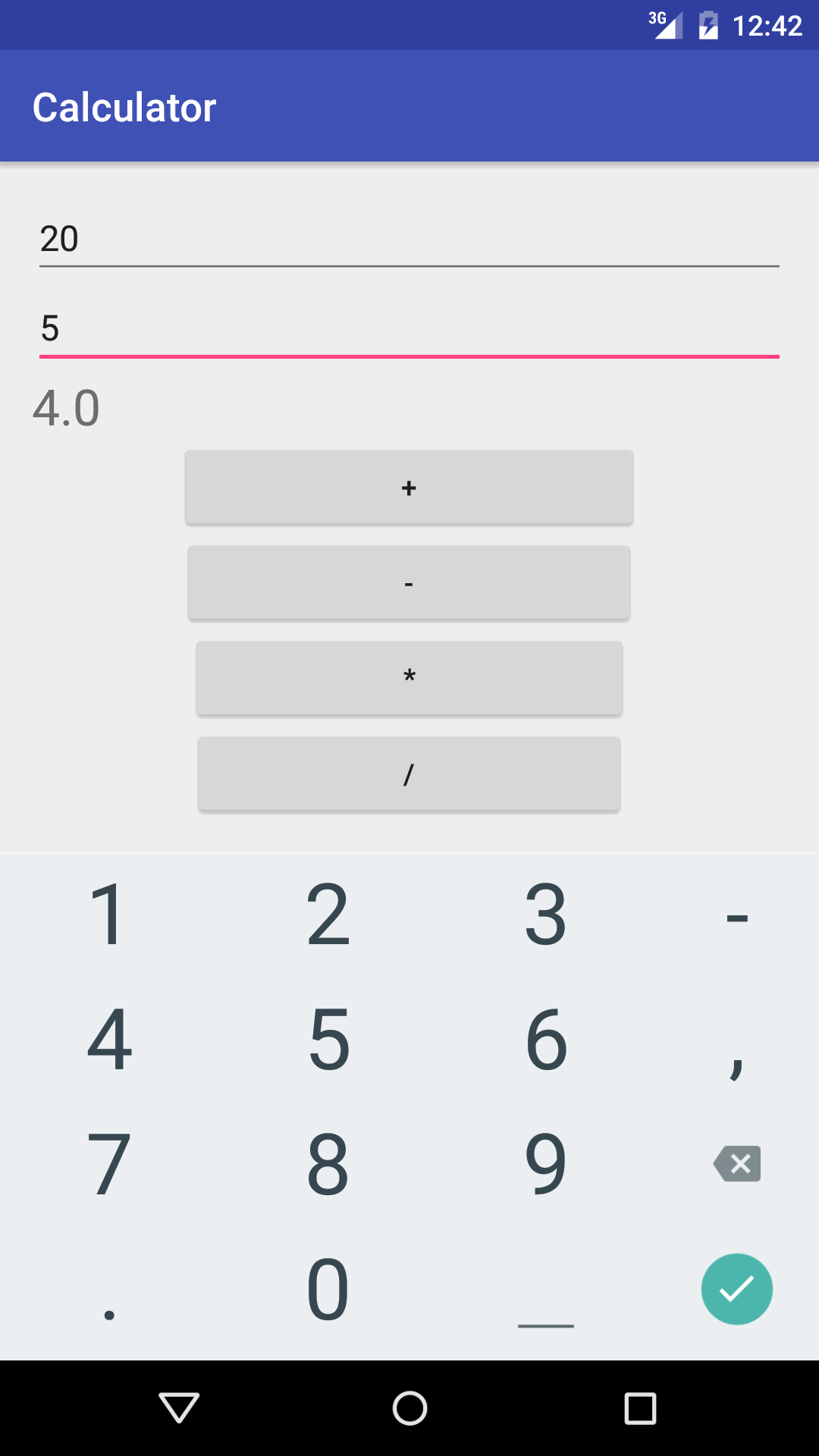Confirm input with the green checkmark key
819x1456 pixels.
click(x=737, y=1288)
